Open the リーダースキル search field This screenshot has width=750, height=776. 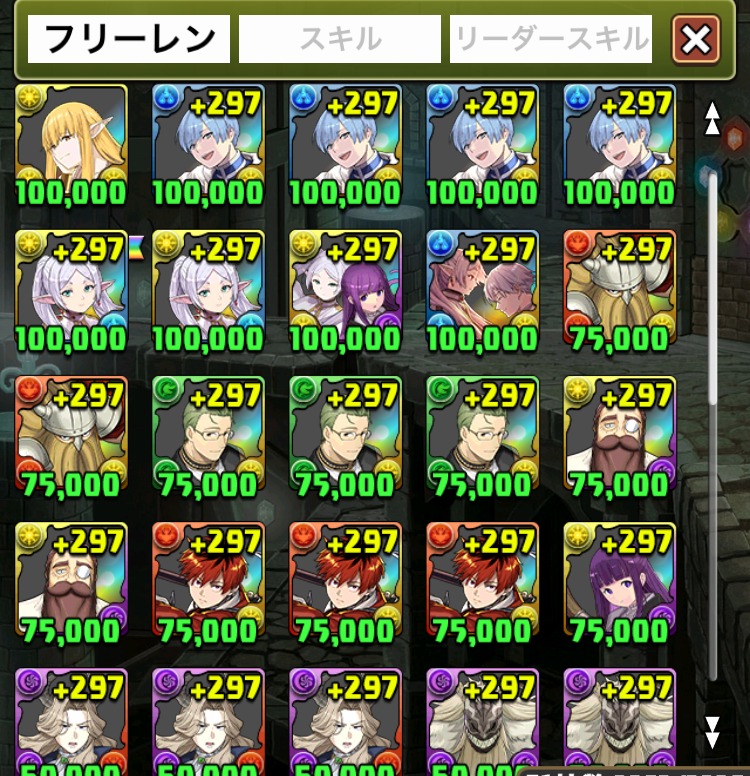pyautogui.click(x=551, y=39)
